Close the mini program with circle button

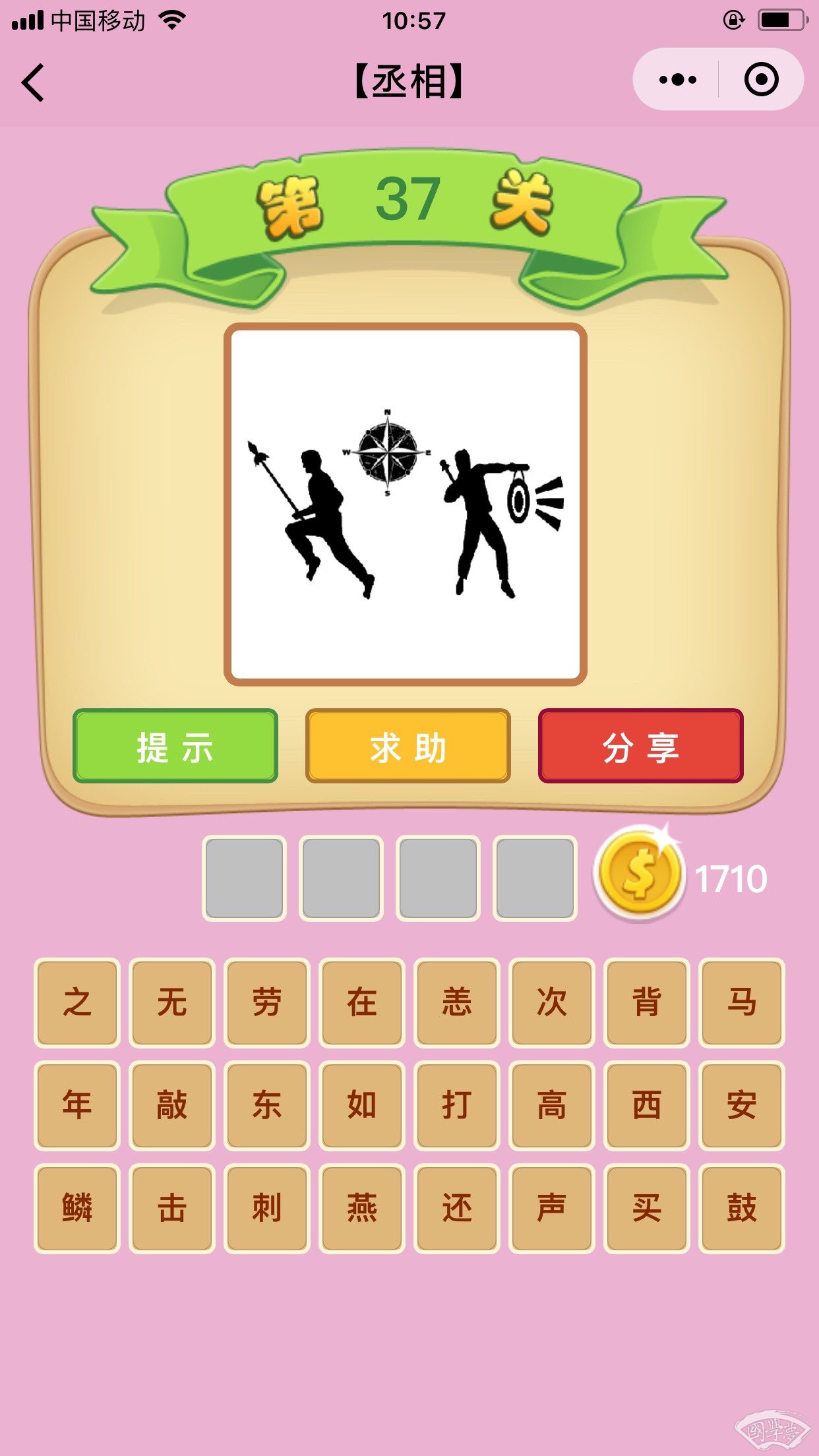click(761, 80)
